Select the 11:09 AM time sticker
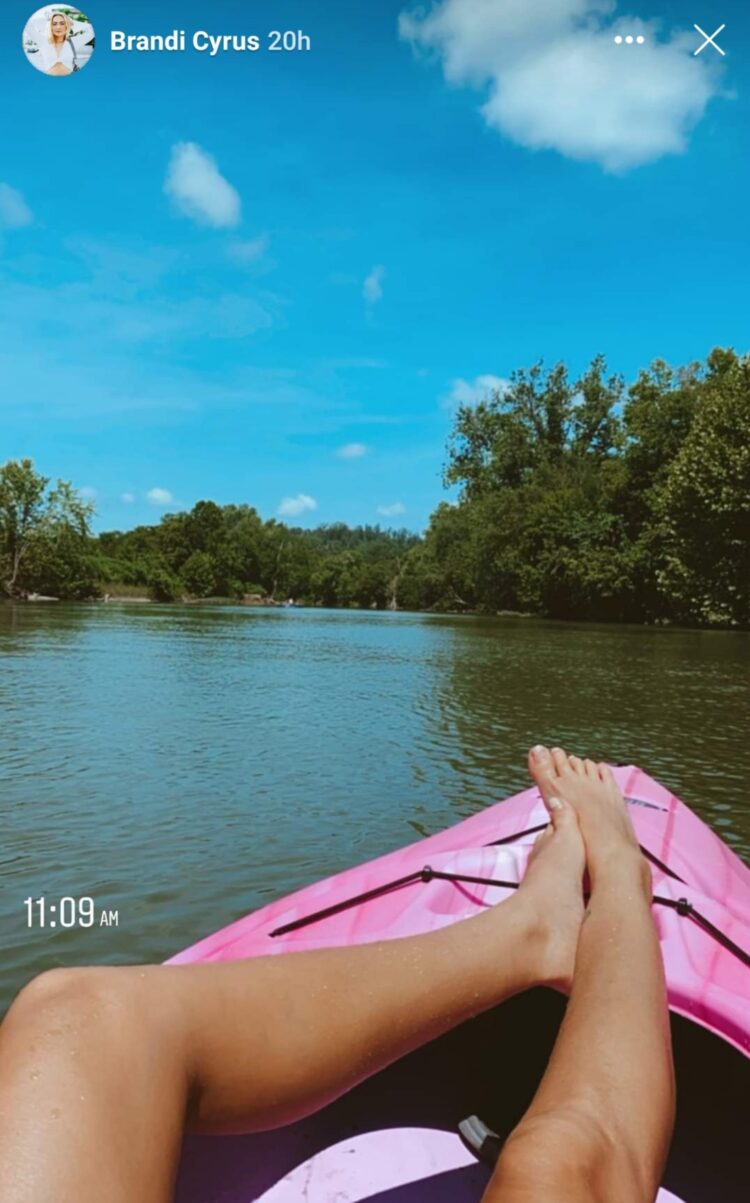 [70, 912]
